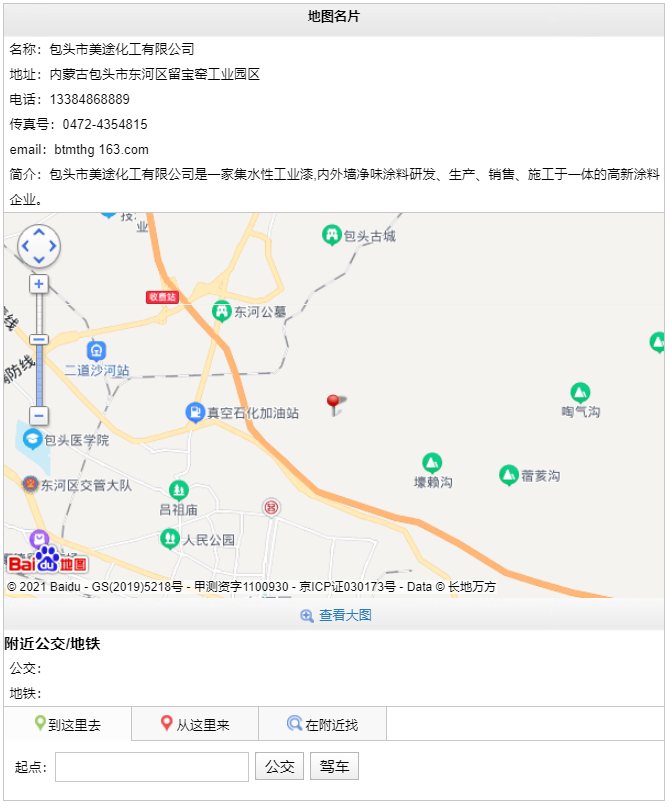Tap the red location marker pin

pos(334,403)
